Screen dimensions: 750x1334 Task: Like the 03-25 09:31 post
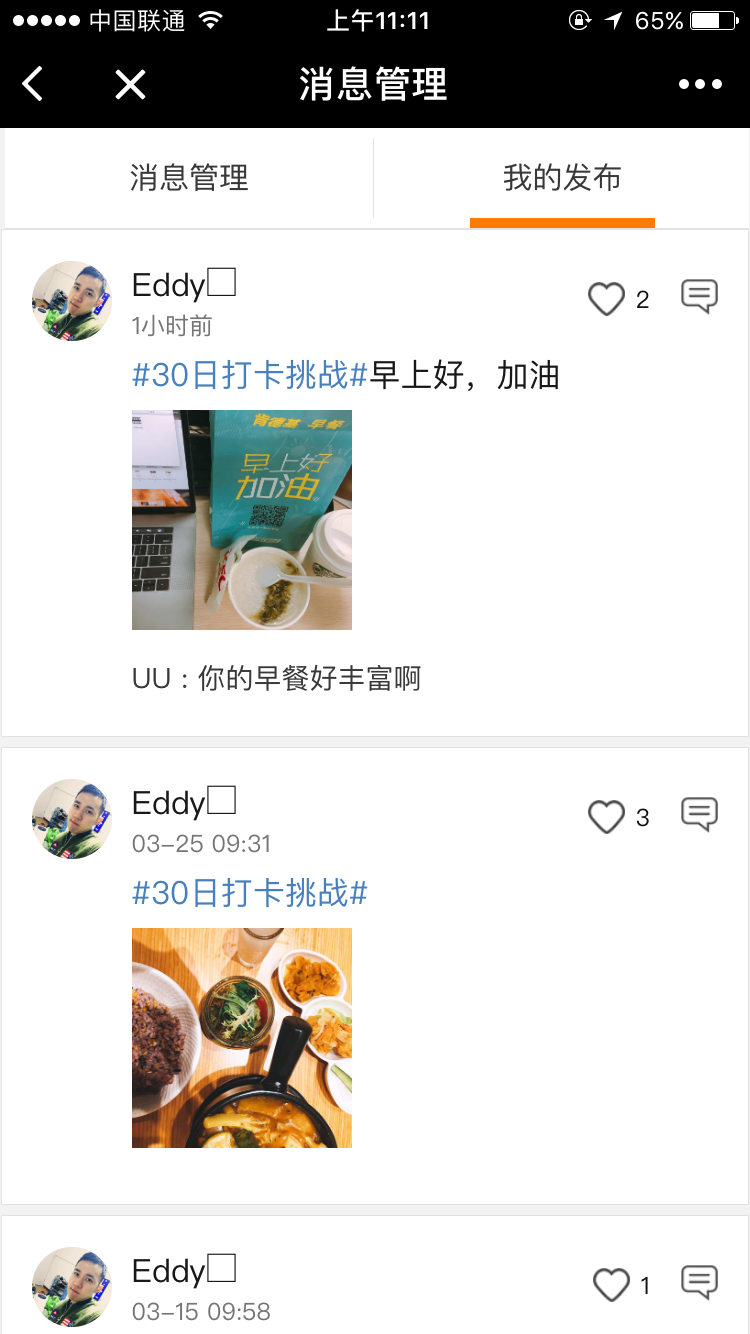[x=606, y=817]
